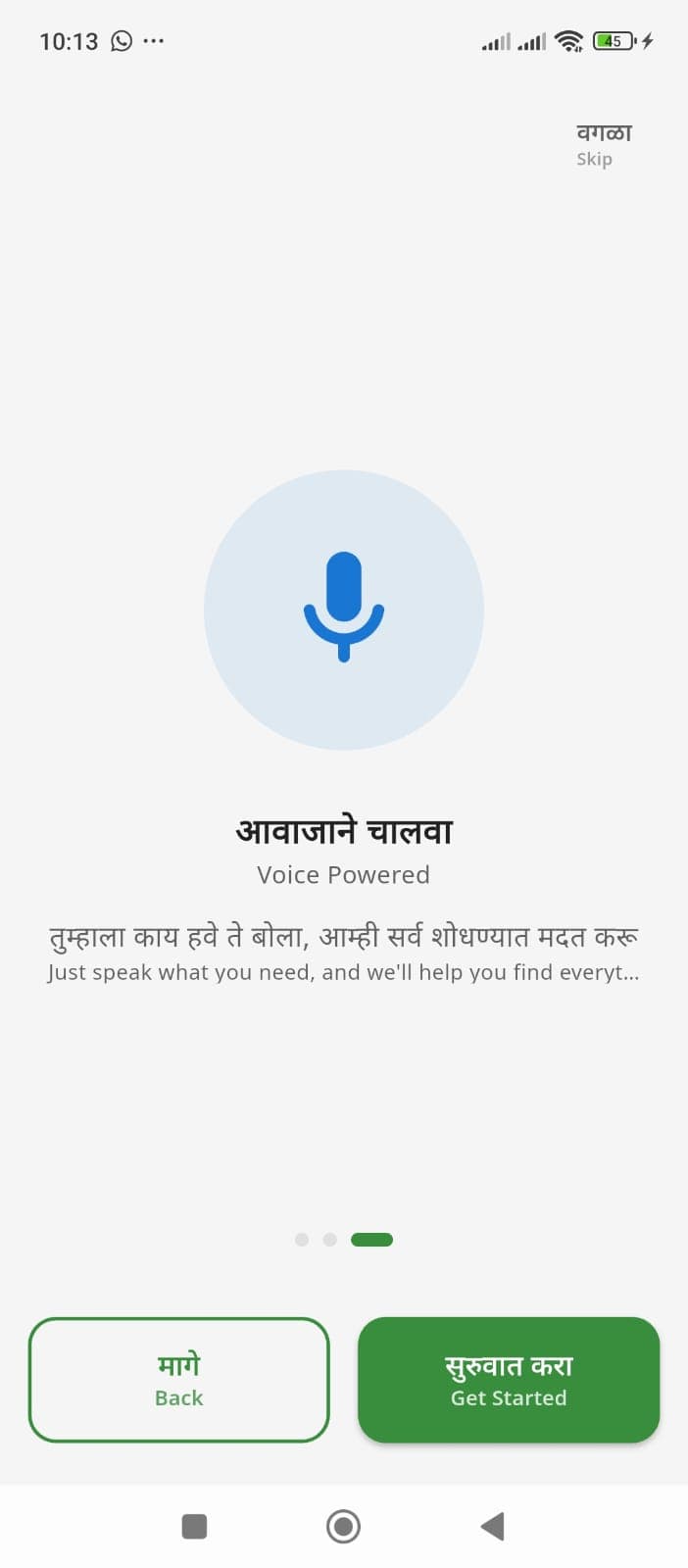This screenshot has height=1568, width=688.
Task: Jump to the first page indicator dot
Action: click(302, 1240)
